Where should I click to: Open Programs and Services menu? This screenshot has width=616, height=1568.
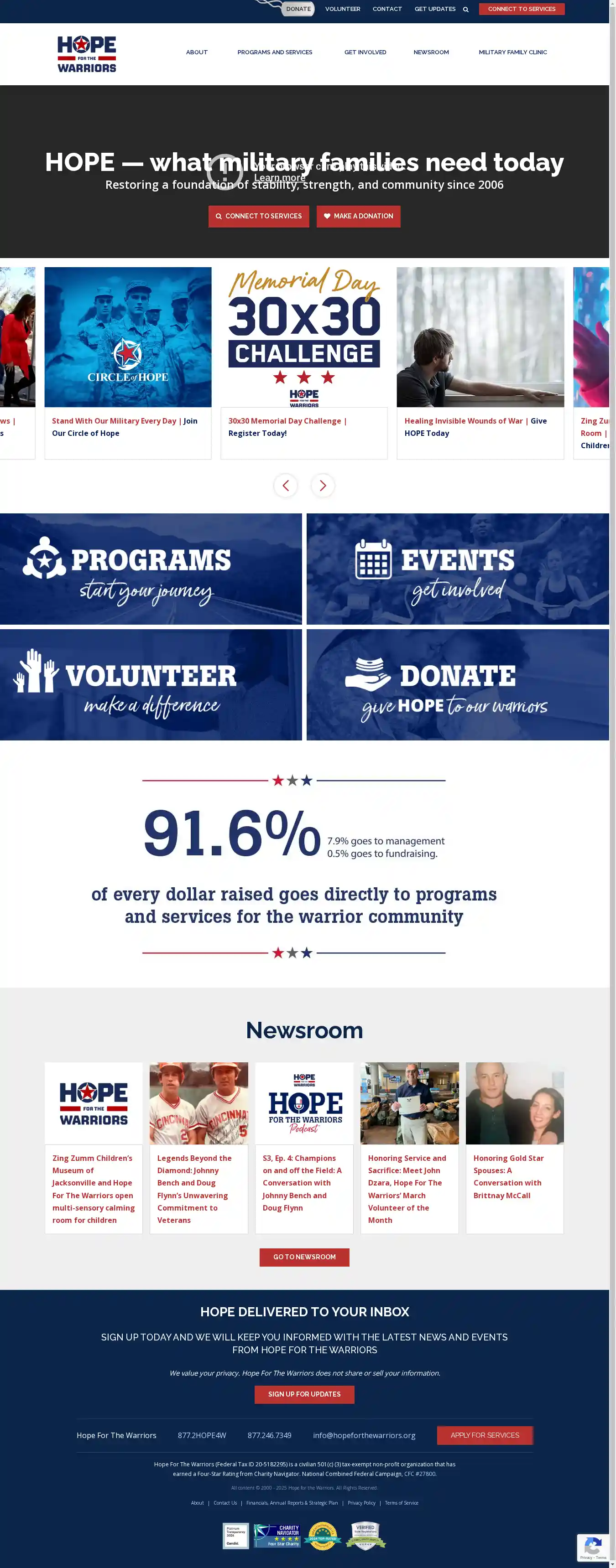[x=274, y=52]
